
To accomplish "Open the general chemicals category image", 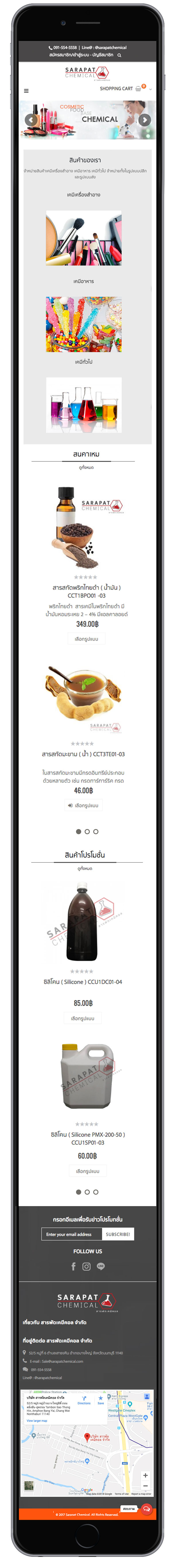I will 84,404.
